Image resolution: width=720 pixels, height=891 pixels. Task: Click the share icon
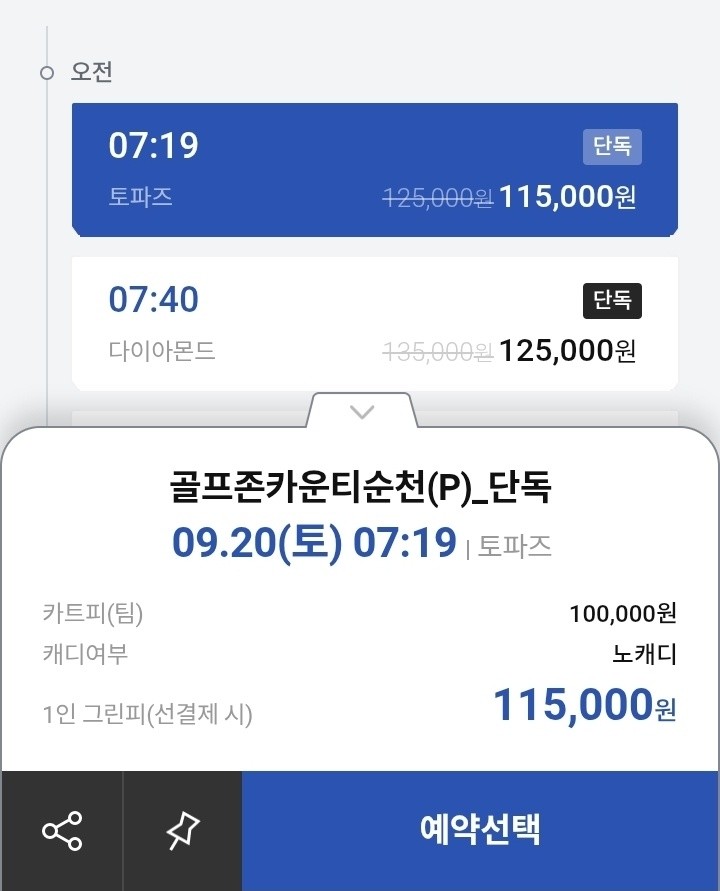pyautogui.click(x=62, y=829)
